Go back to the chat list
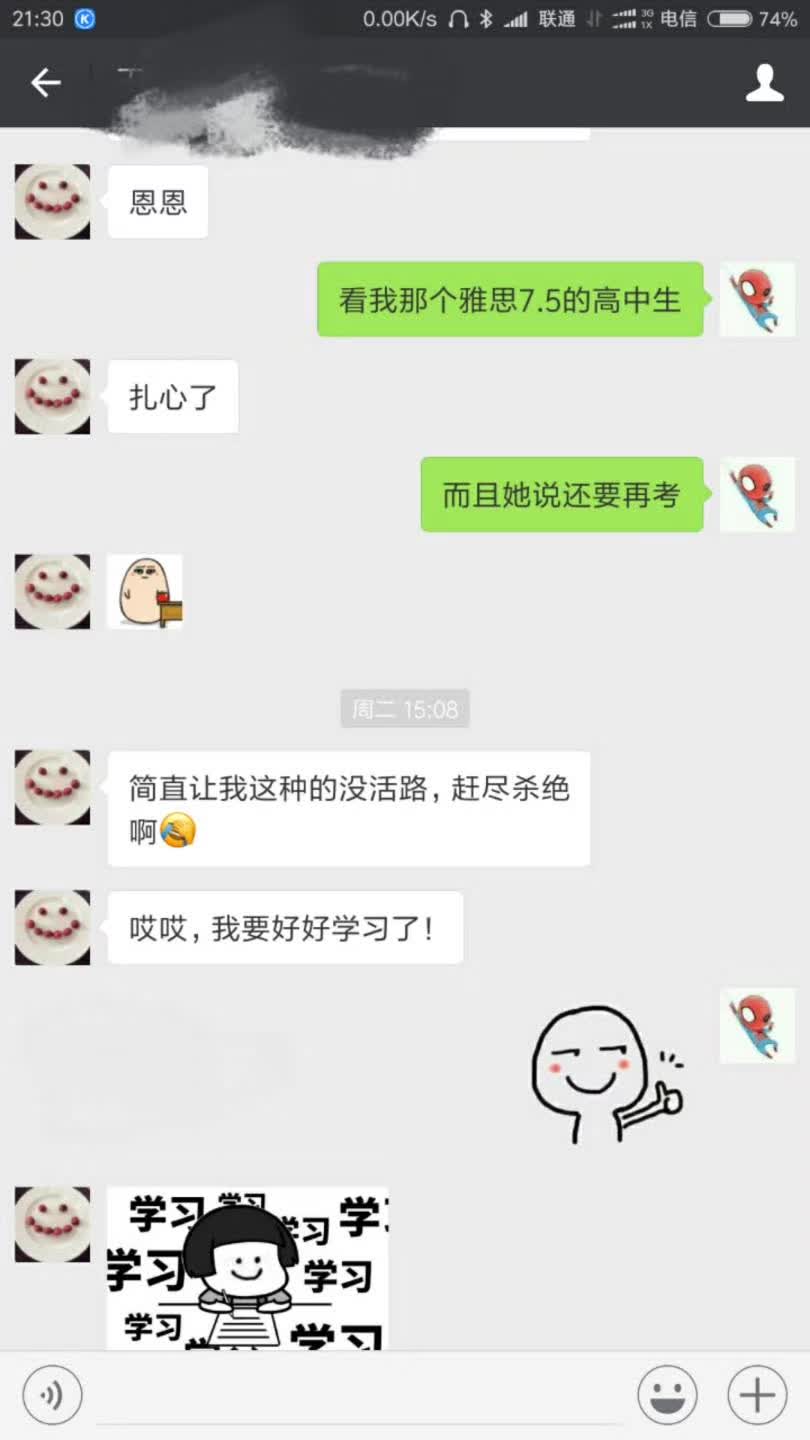810x1440 pixels. click(46, 83)
